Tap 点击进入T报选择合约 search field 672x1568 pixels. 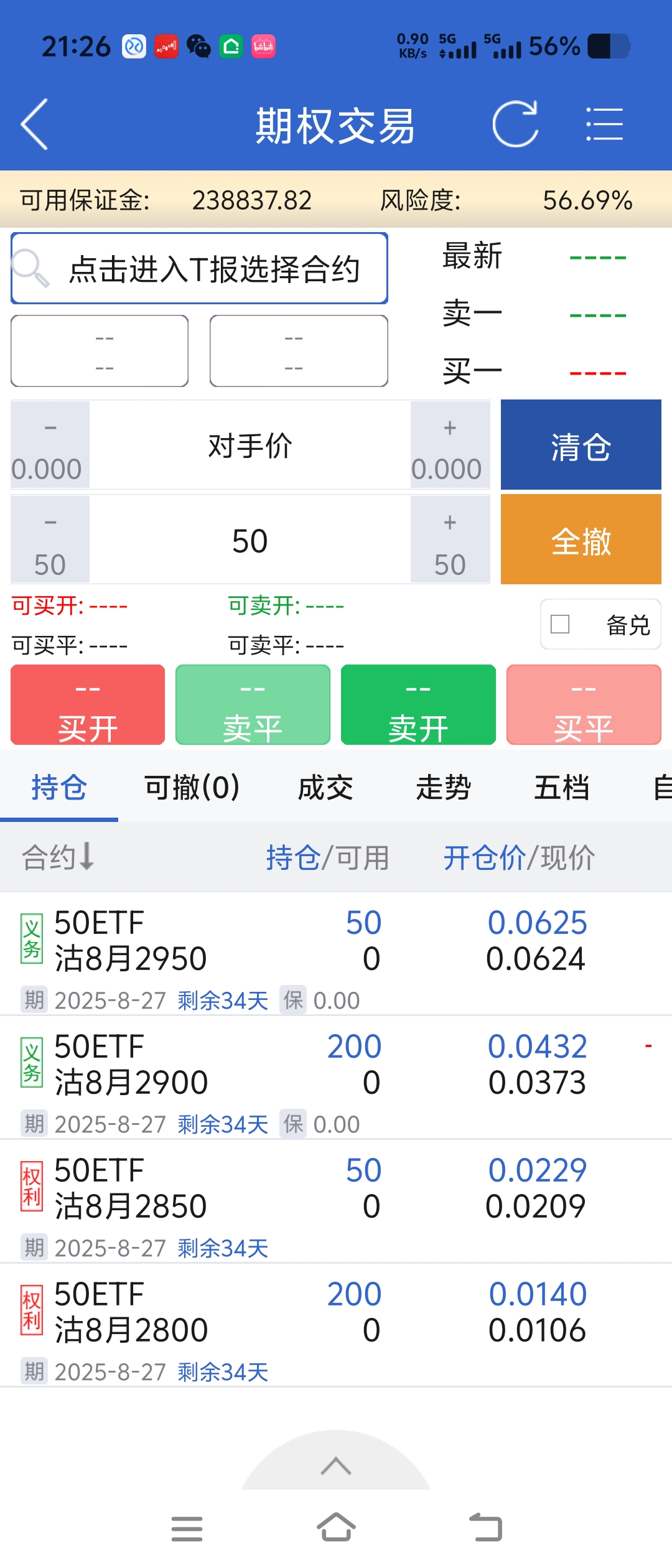(x=199, y=269)
